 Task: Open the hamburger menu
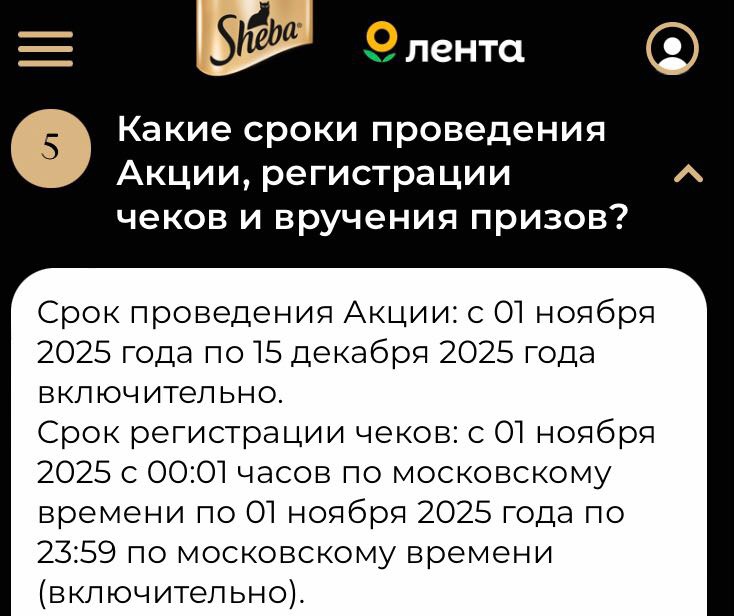pos(45,47)
